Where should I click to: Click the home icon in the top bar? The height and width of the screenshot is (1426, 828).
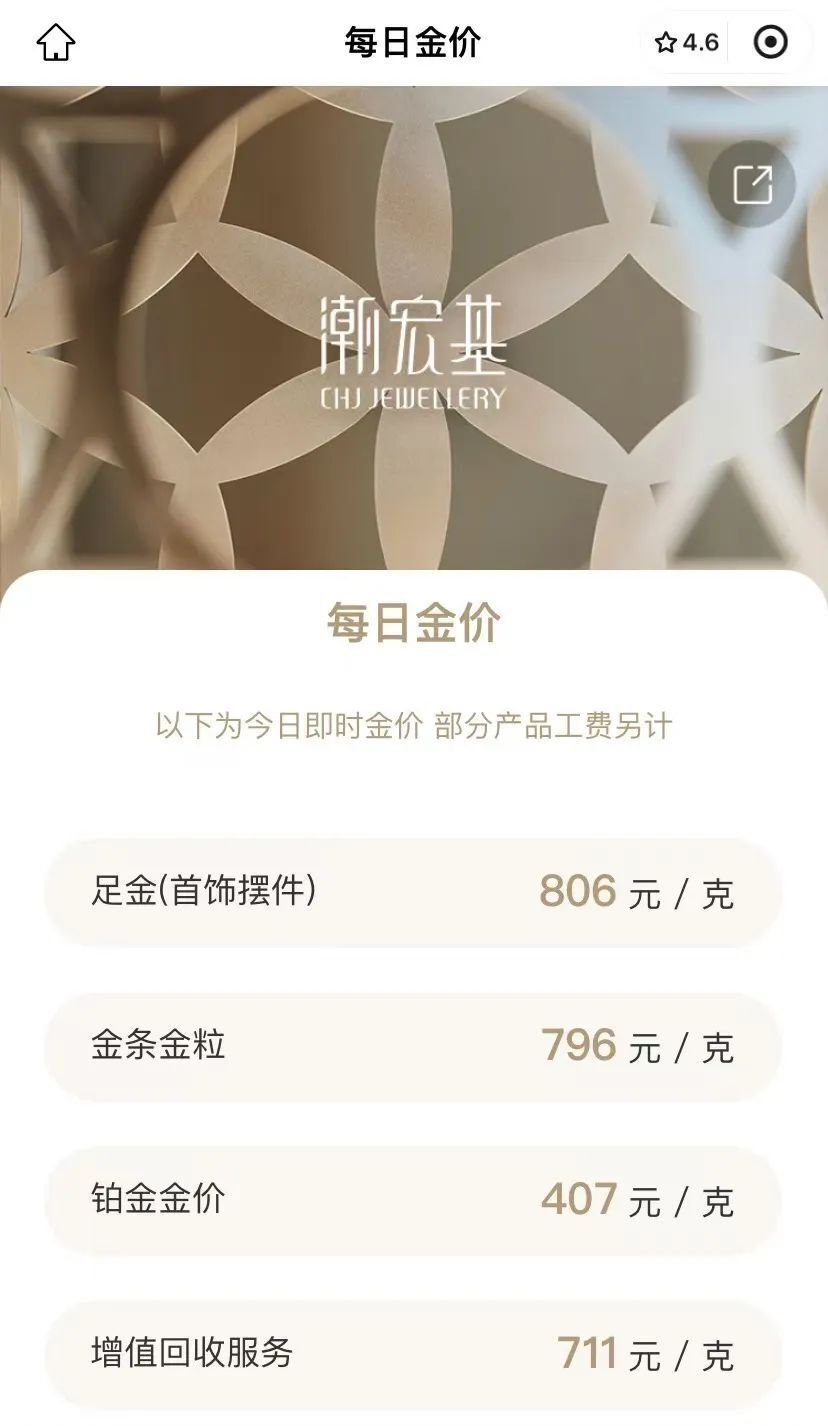(57, 42)
